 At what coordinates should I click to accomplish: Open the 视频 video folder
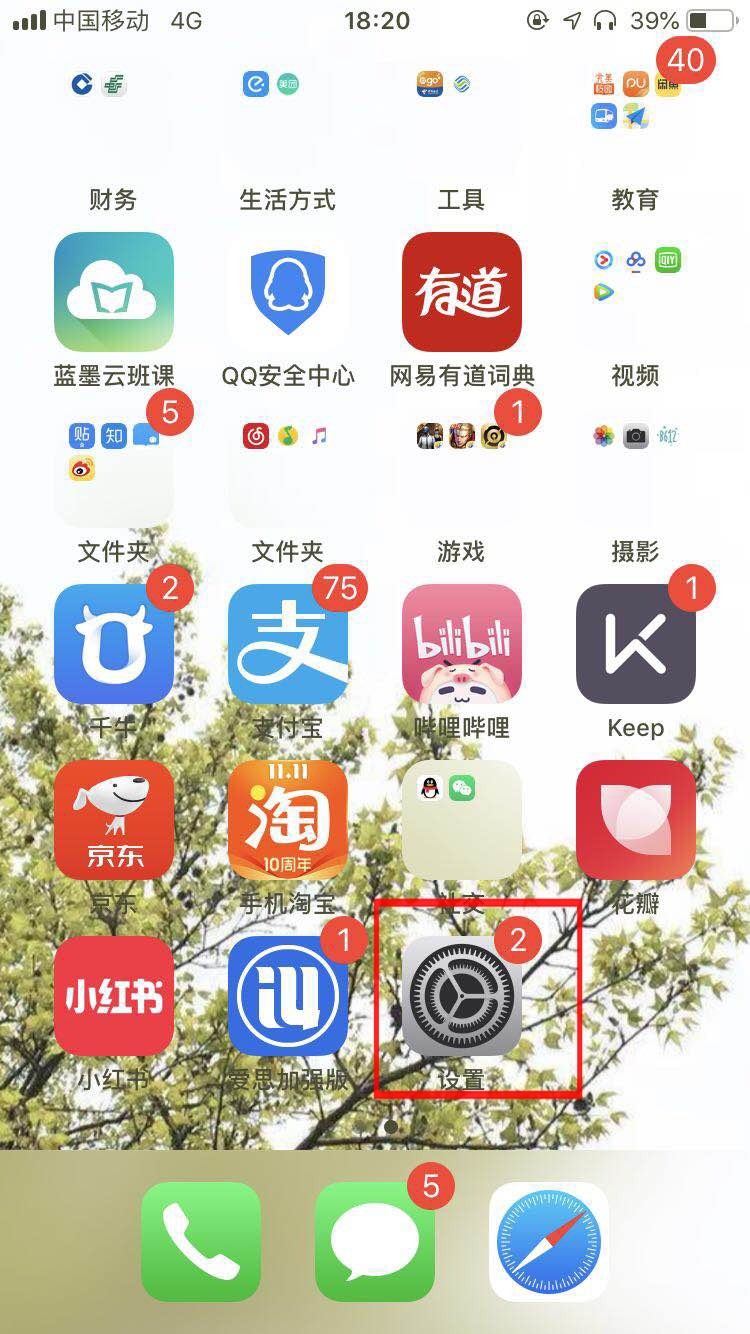635,292
